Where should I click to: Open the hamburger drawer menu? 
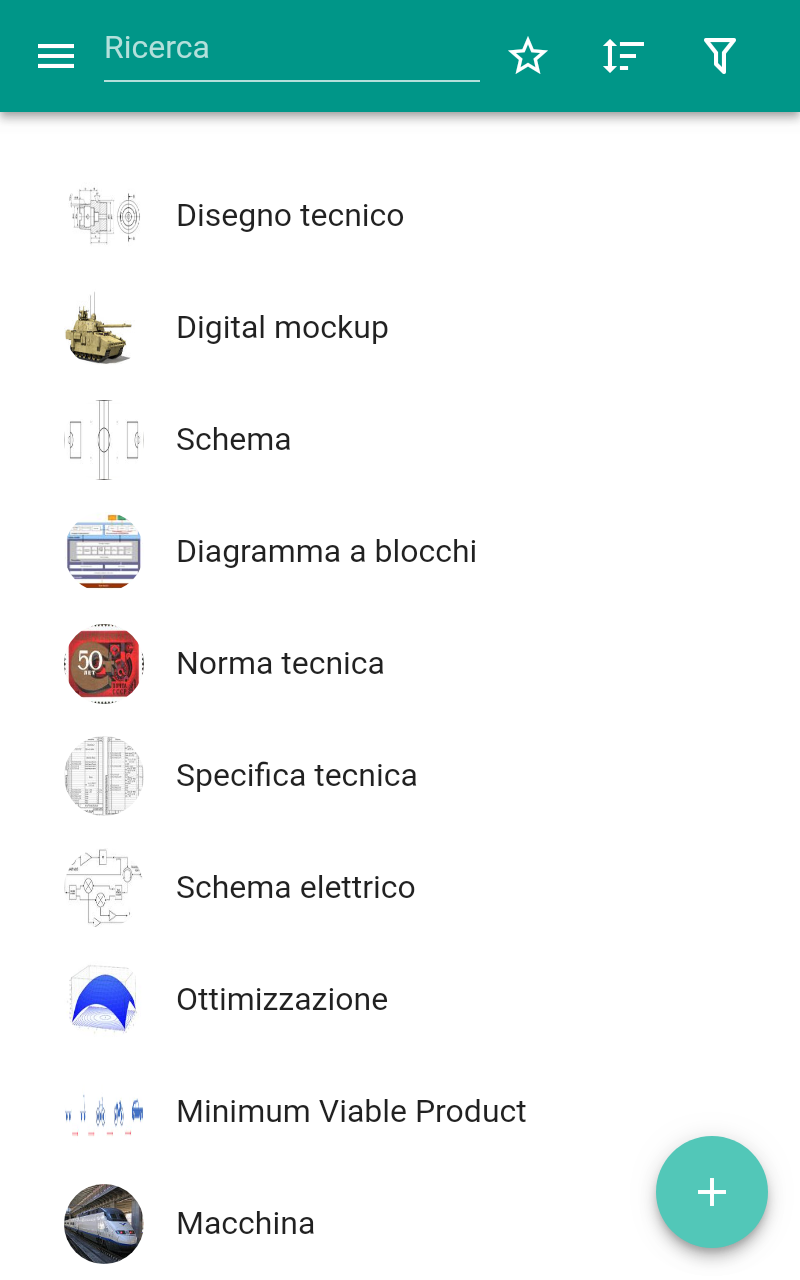pos(56,56)
